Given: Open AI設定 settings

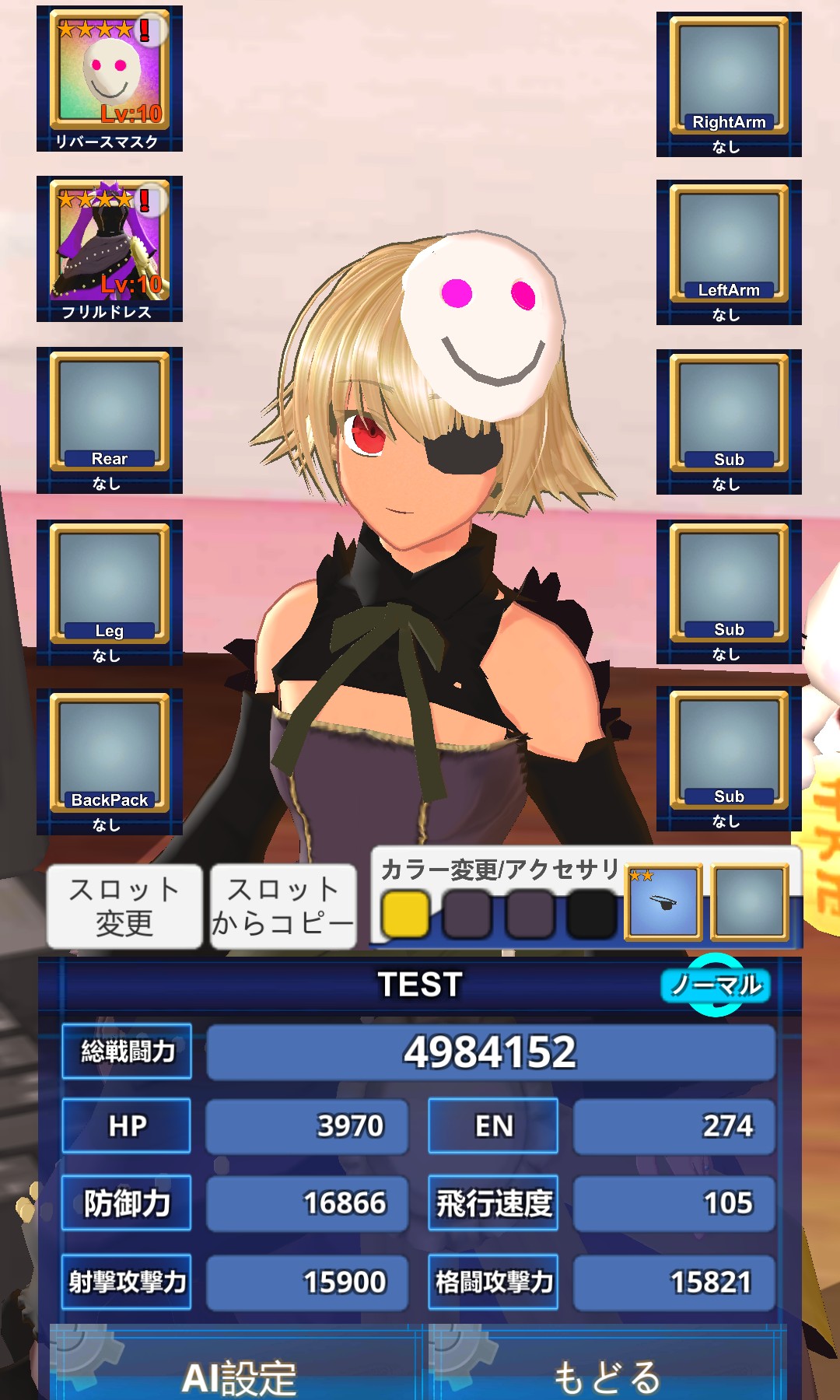Looking at the screenshot, I should 238,1375.
